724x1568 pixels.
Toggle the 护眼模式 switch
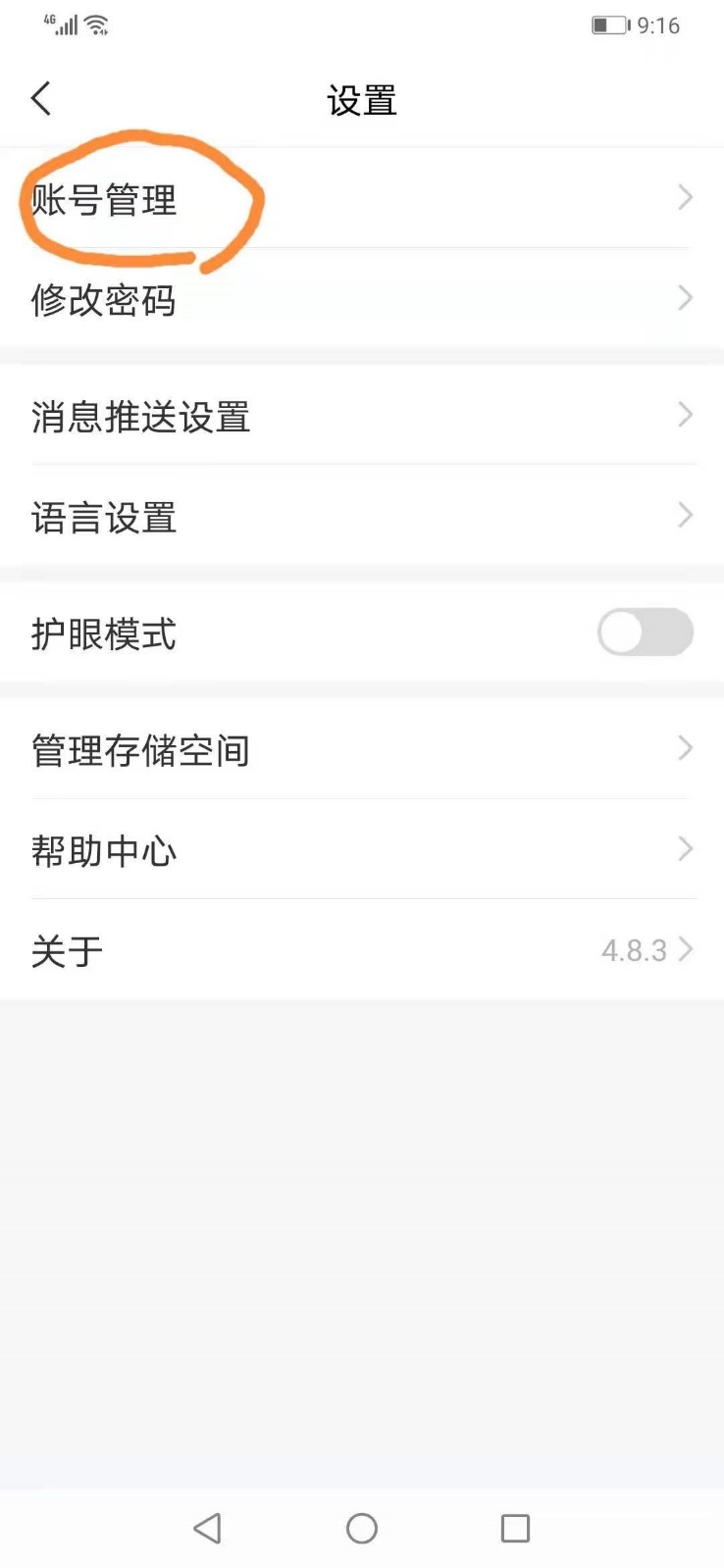point(646,632)
